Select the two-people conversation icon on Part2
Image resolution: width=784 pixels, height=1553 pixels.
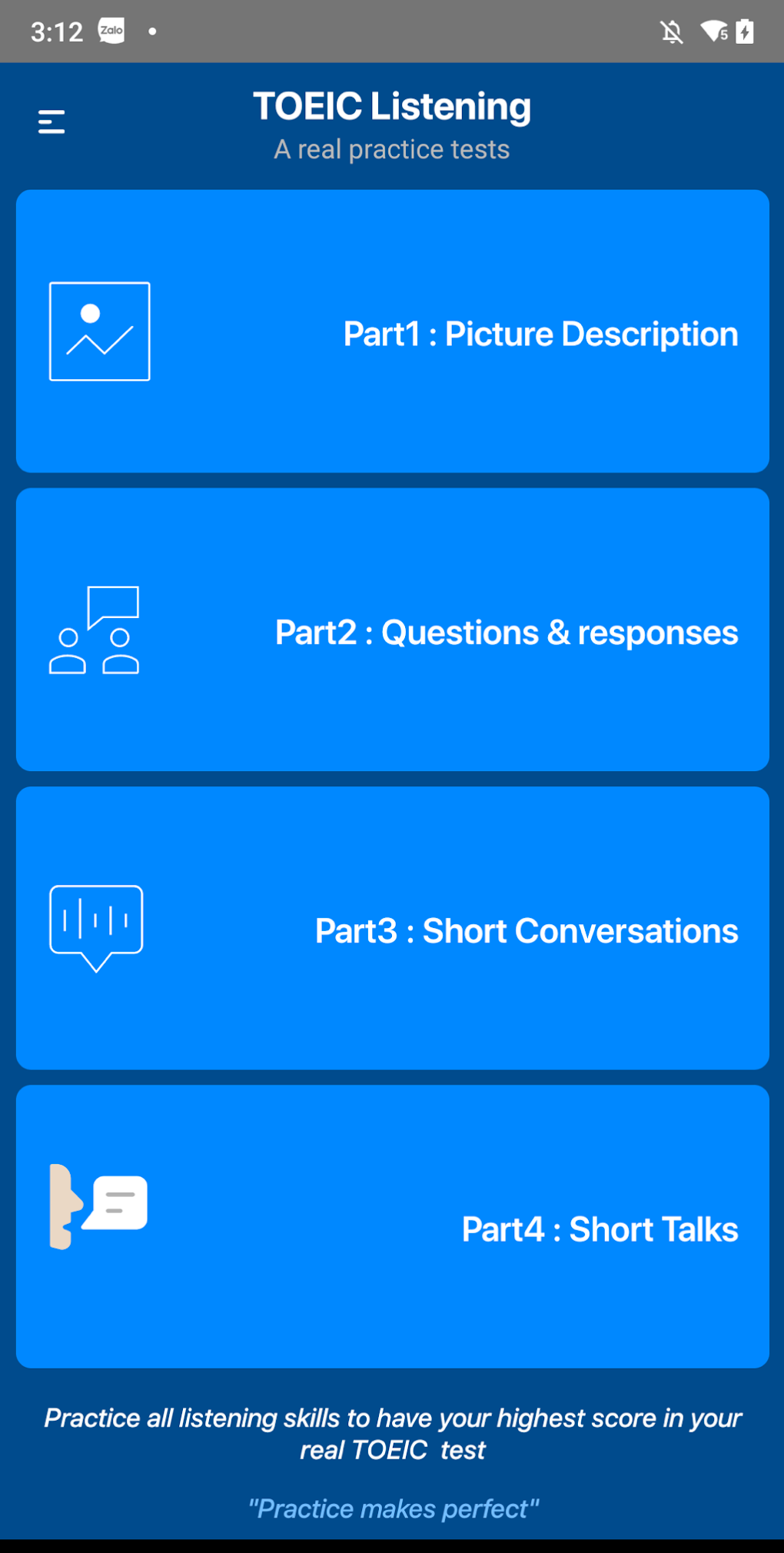pos(97,630)
